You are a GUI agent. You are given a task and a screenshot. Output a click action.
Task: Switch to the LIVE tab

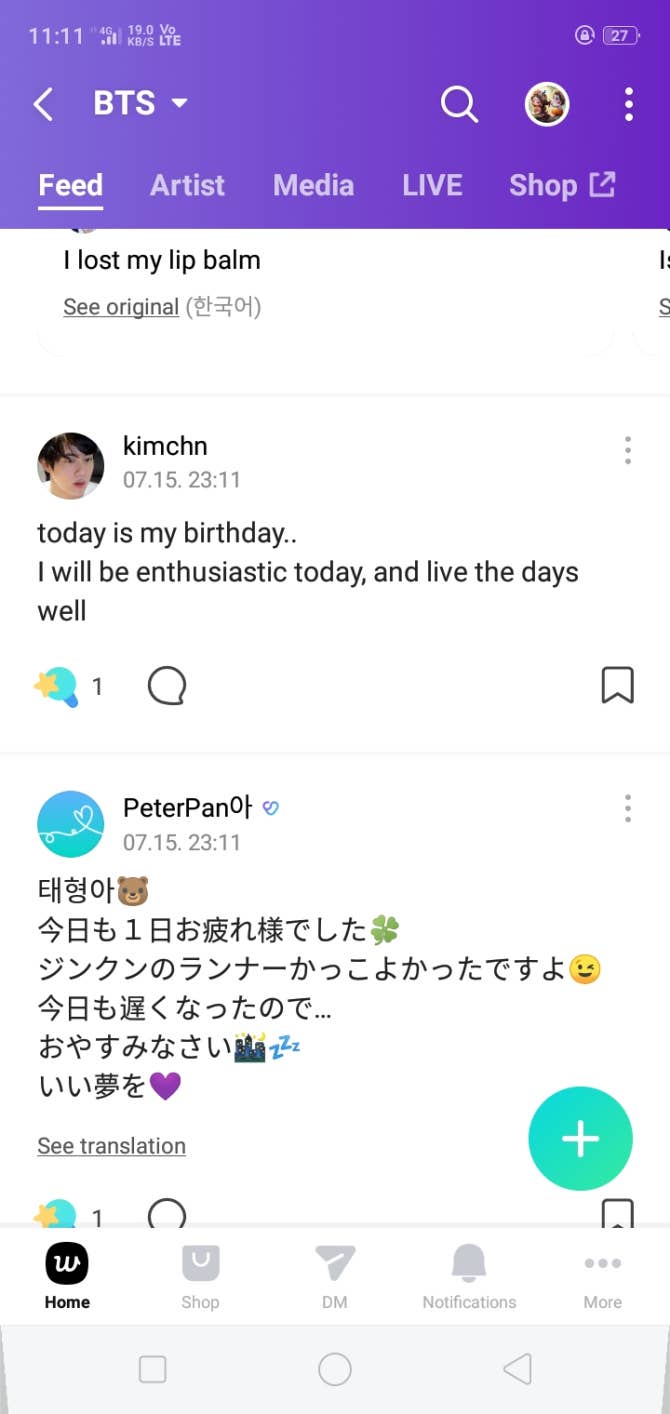(x=432, y=186)
